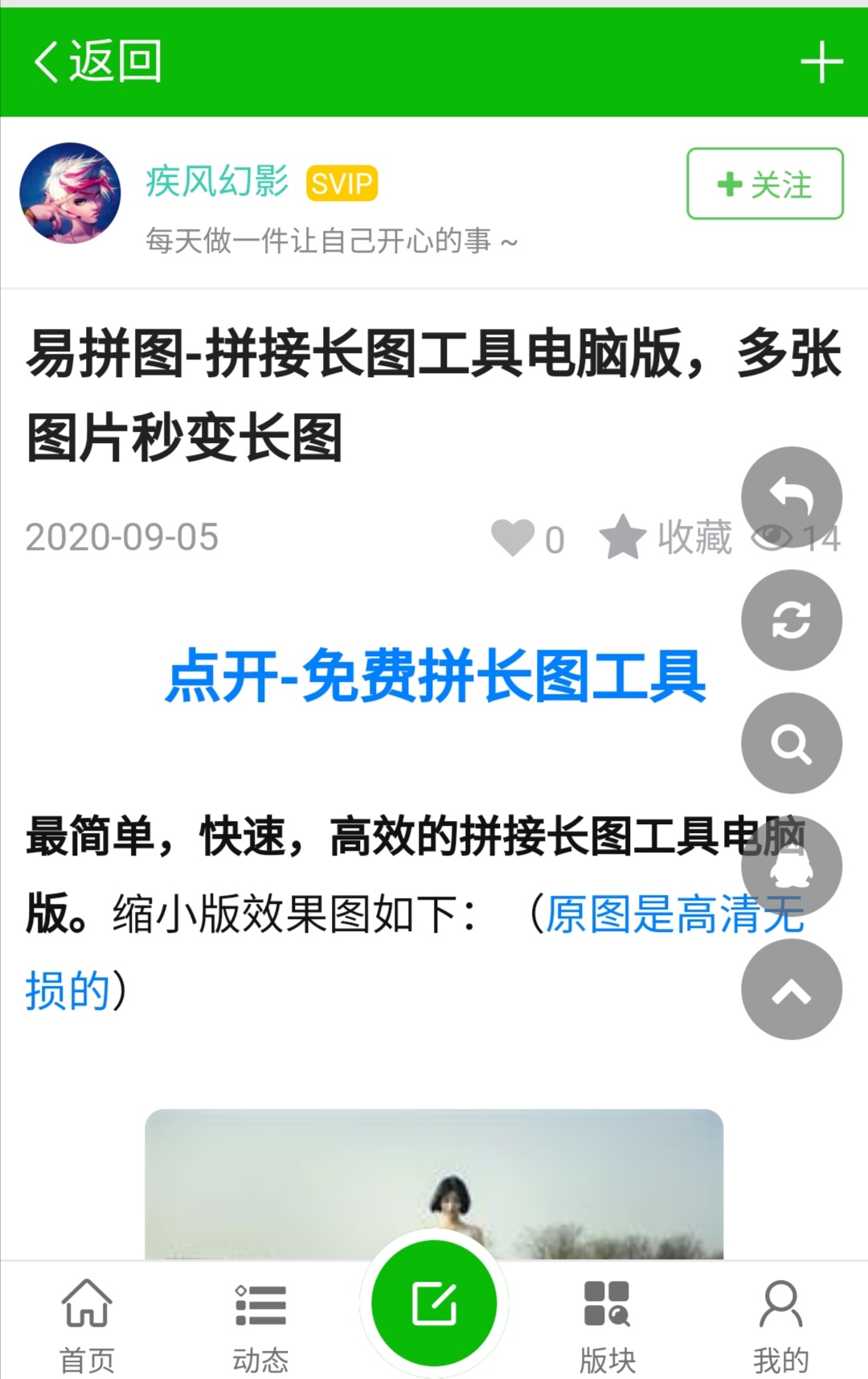The width and height of the screenshot is (868, 1379).
Task: Open the plus menu in top bar
Action: click(821, 63)
